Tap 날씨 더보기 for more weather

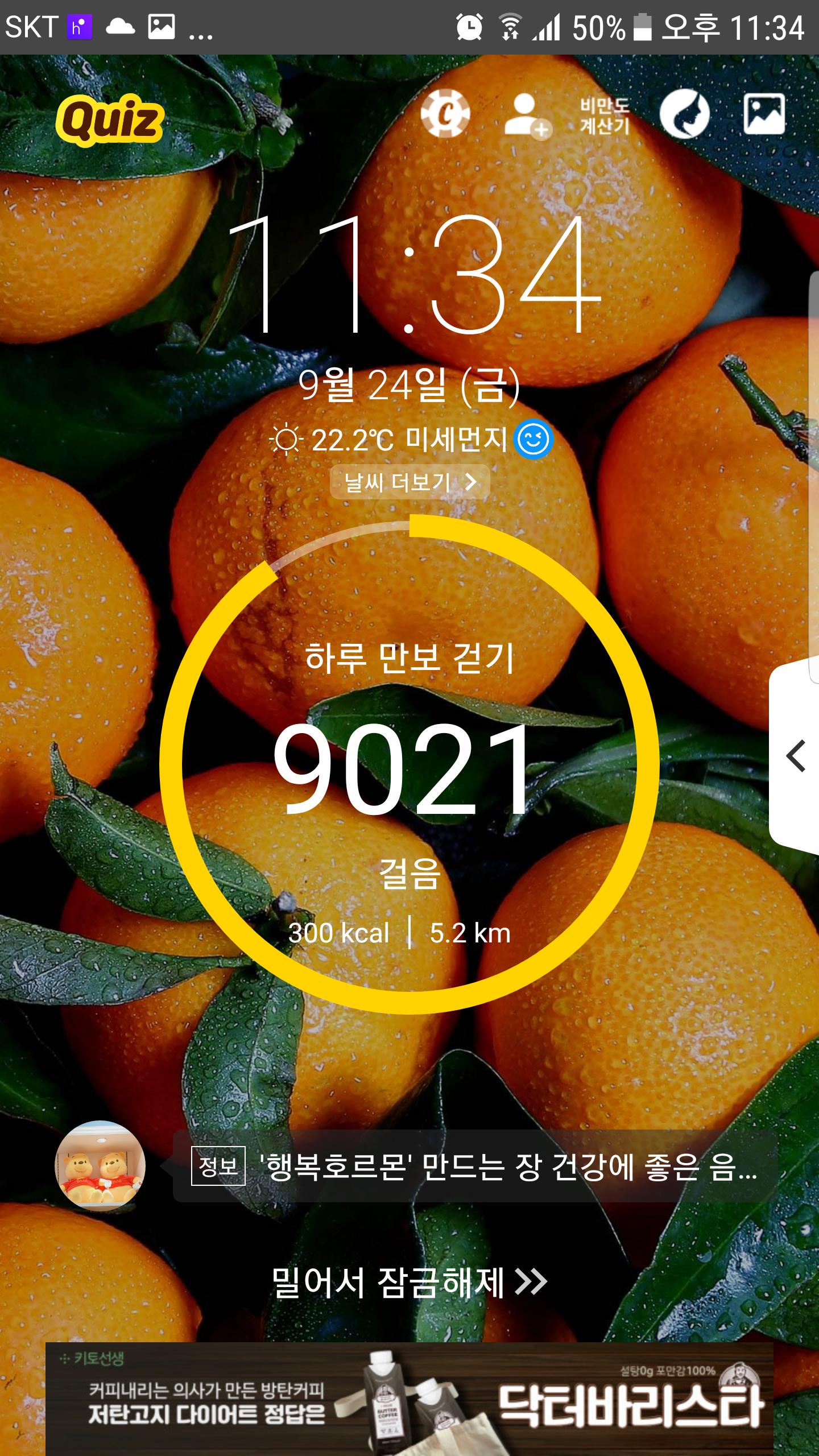click(409, 482)
